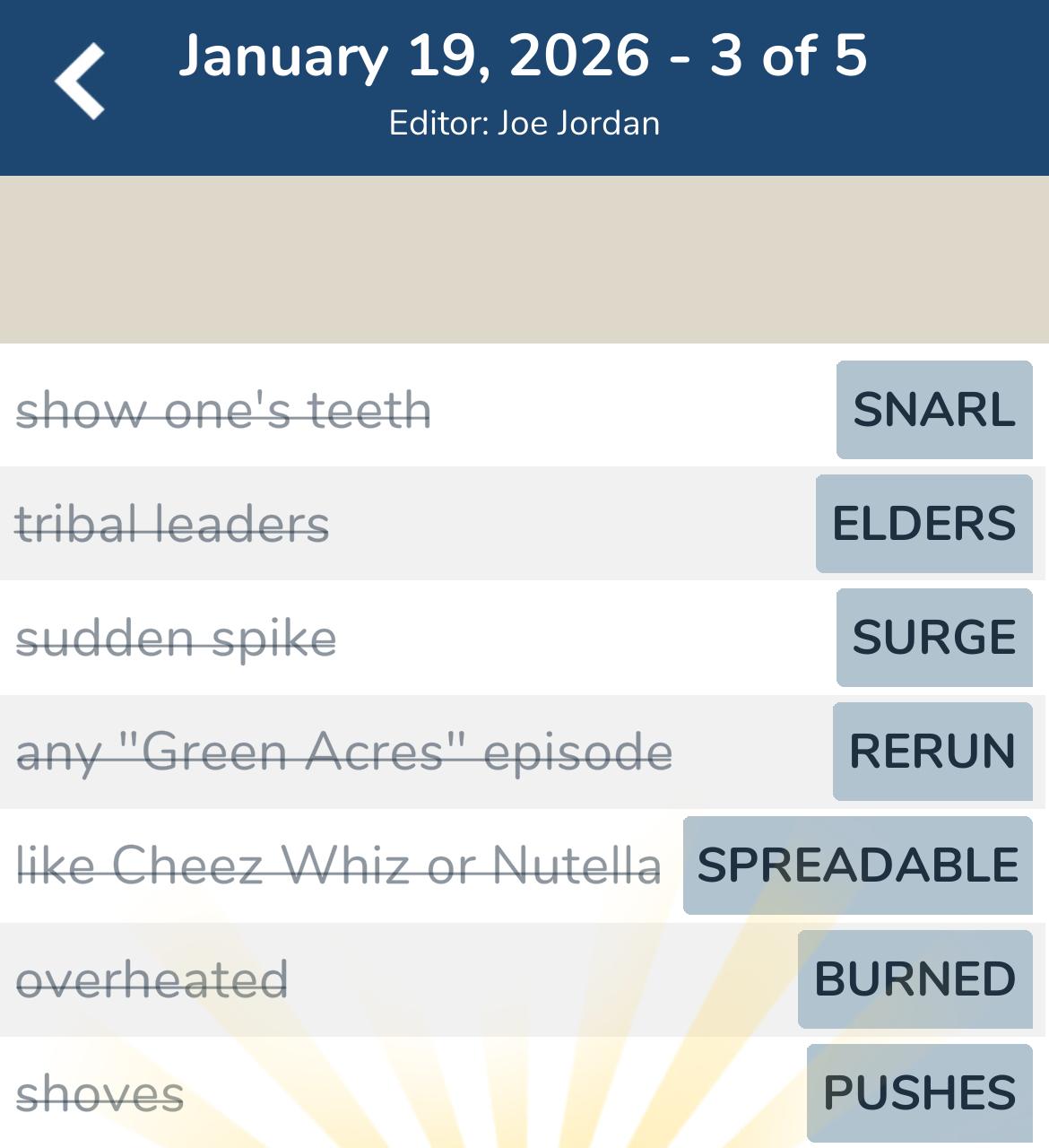The width and height of the screenshot is (1049, 1148).
Task: Select the SPREADABLE answer tile
Action: 856,865
